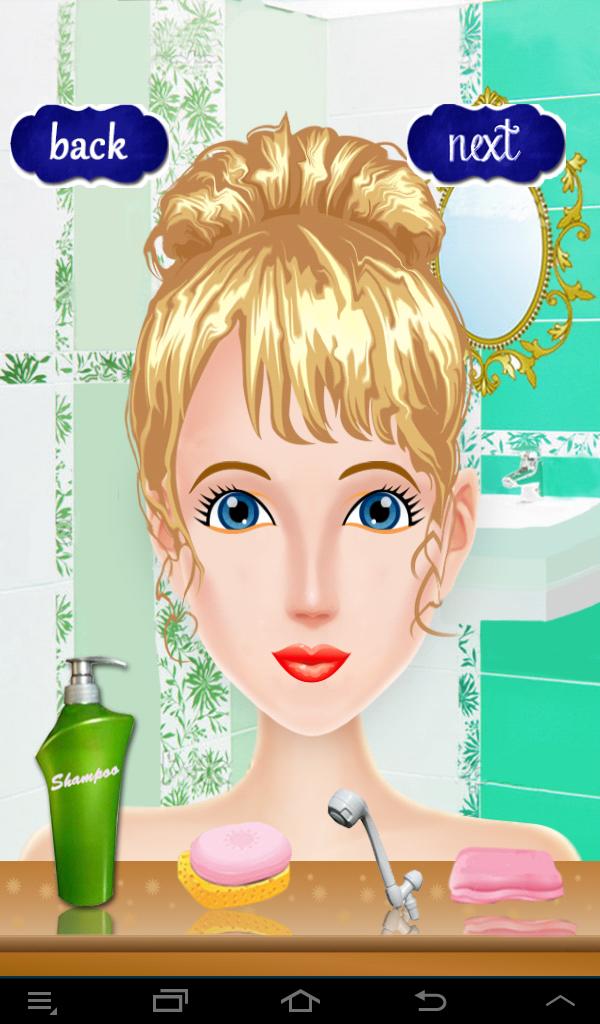Screen dimensions: 600x1024
Task: Tap the system back arrow
Action: pyautogui.click(x=430, y=1000)
